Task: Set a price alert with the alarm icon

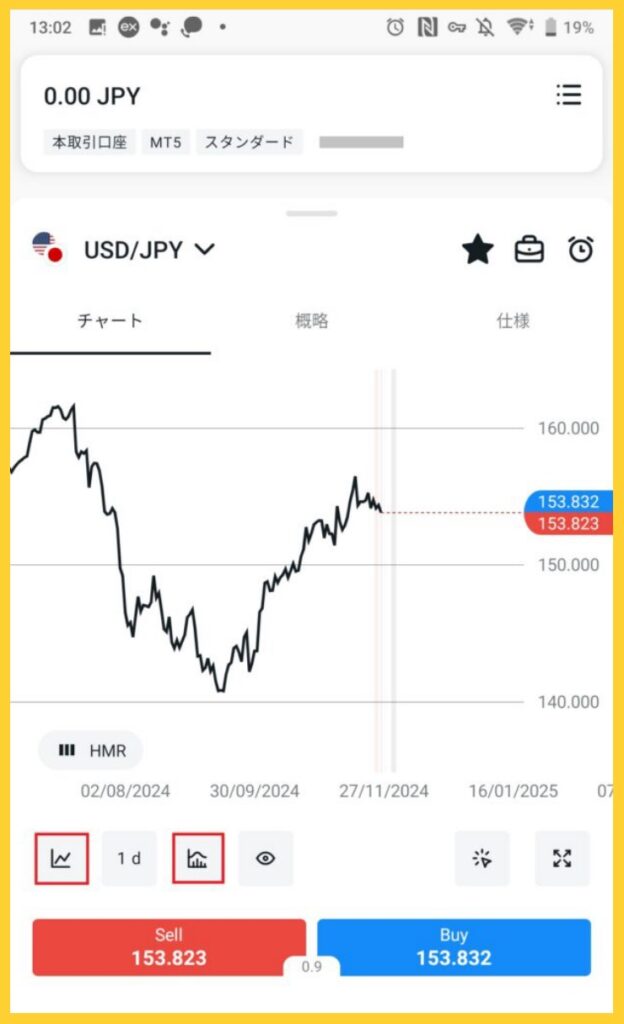Action: coord(581,250)
